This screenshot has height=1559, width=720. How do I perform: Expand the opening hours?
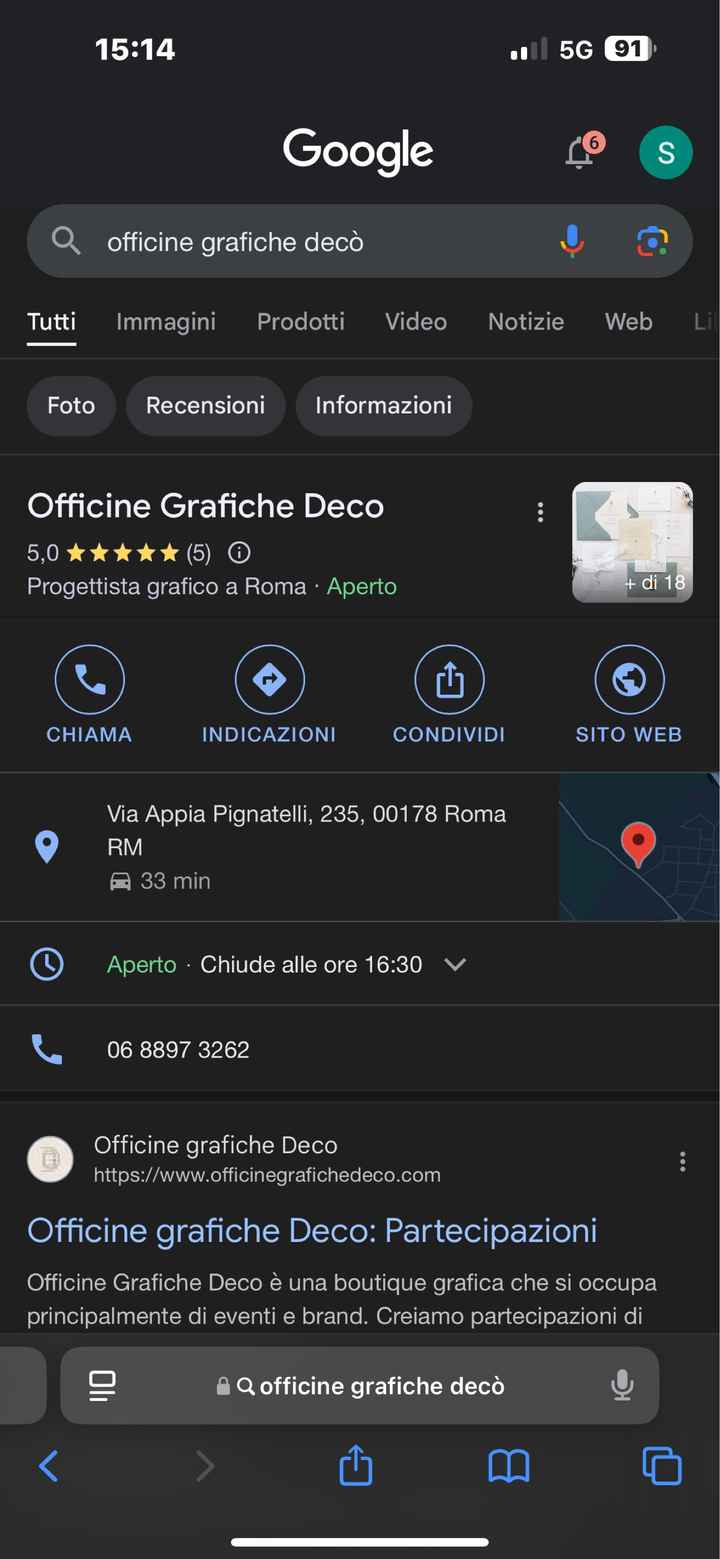pos(455,964)
